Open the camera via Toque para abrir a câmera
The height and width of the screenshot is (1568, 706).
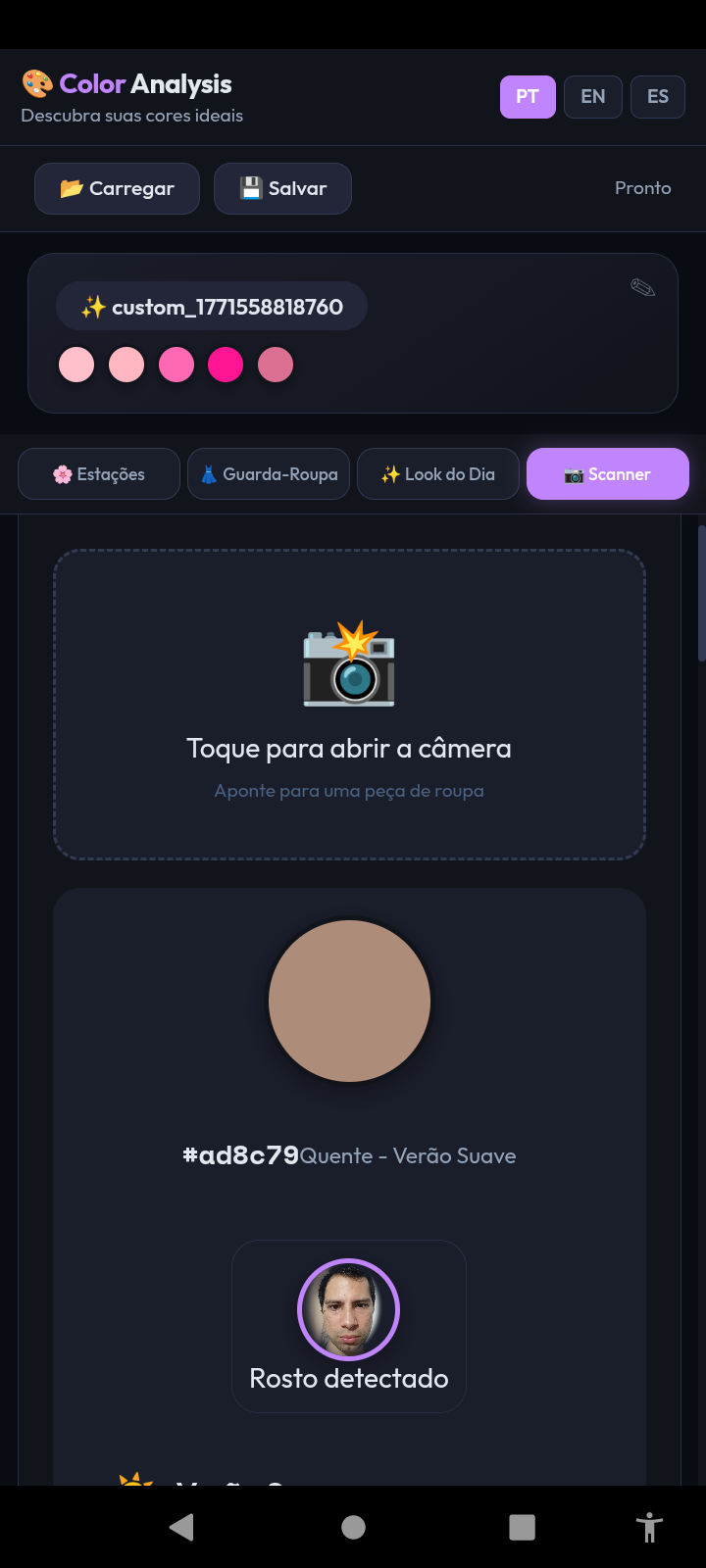(349, 705)
